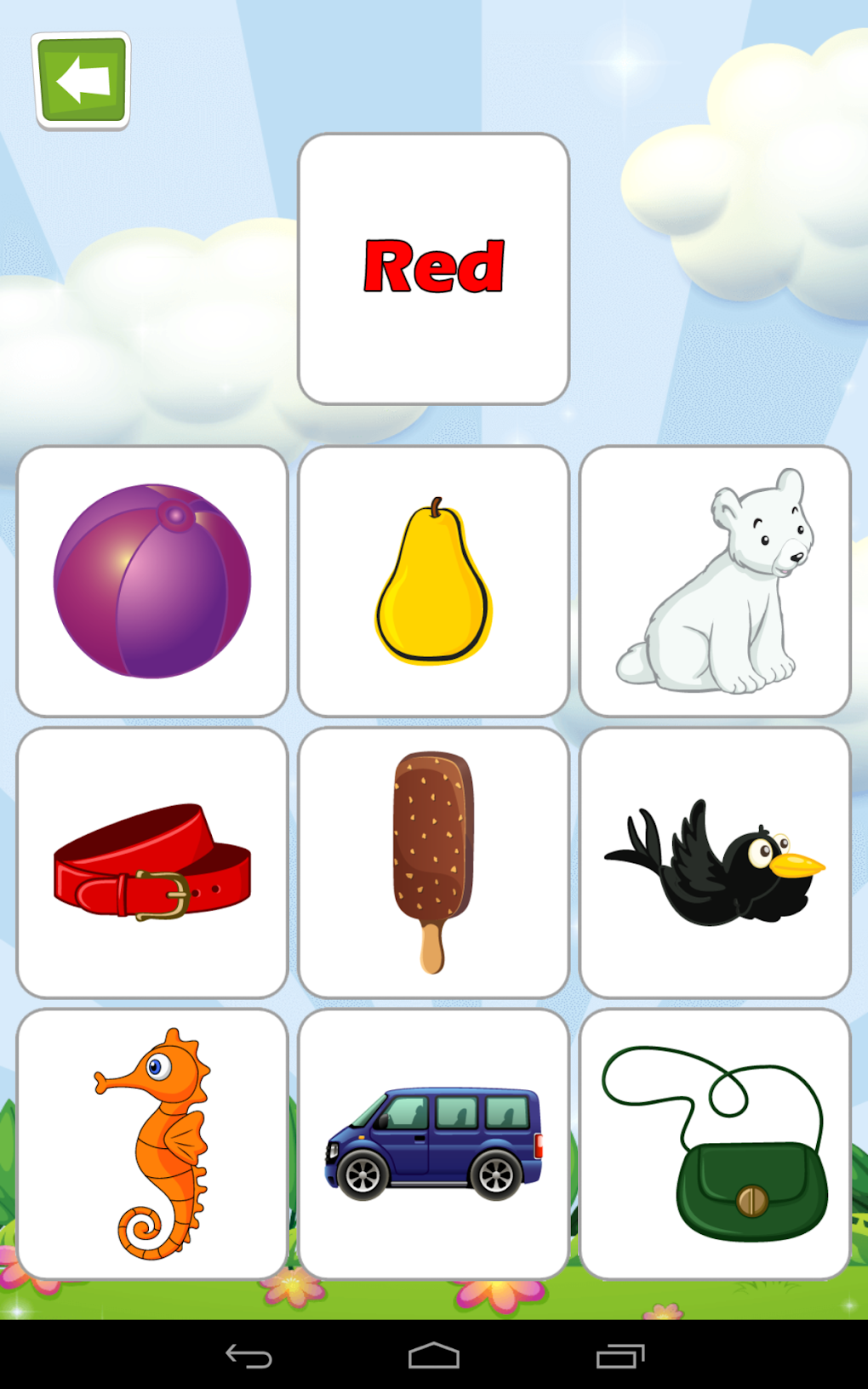Select the purple ball card
This screenshot has height=1389, width=868.
point(152,580)
